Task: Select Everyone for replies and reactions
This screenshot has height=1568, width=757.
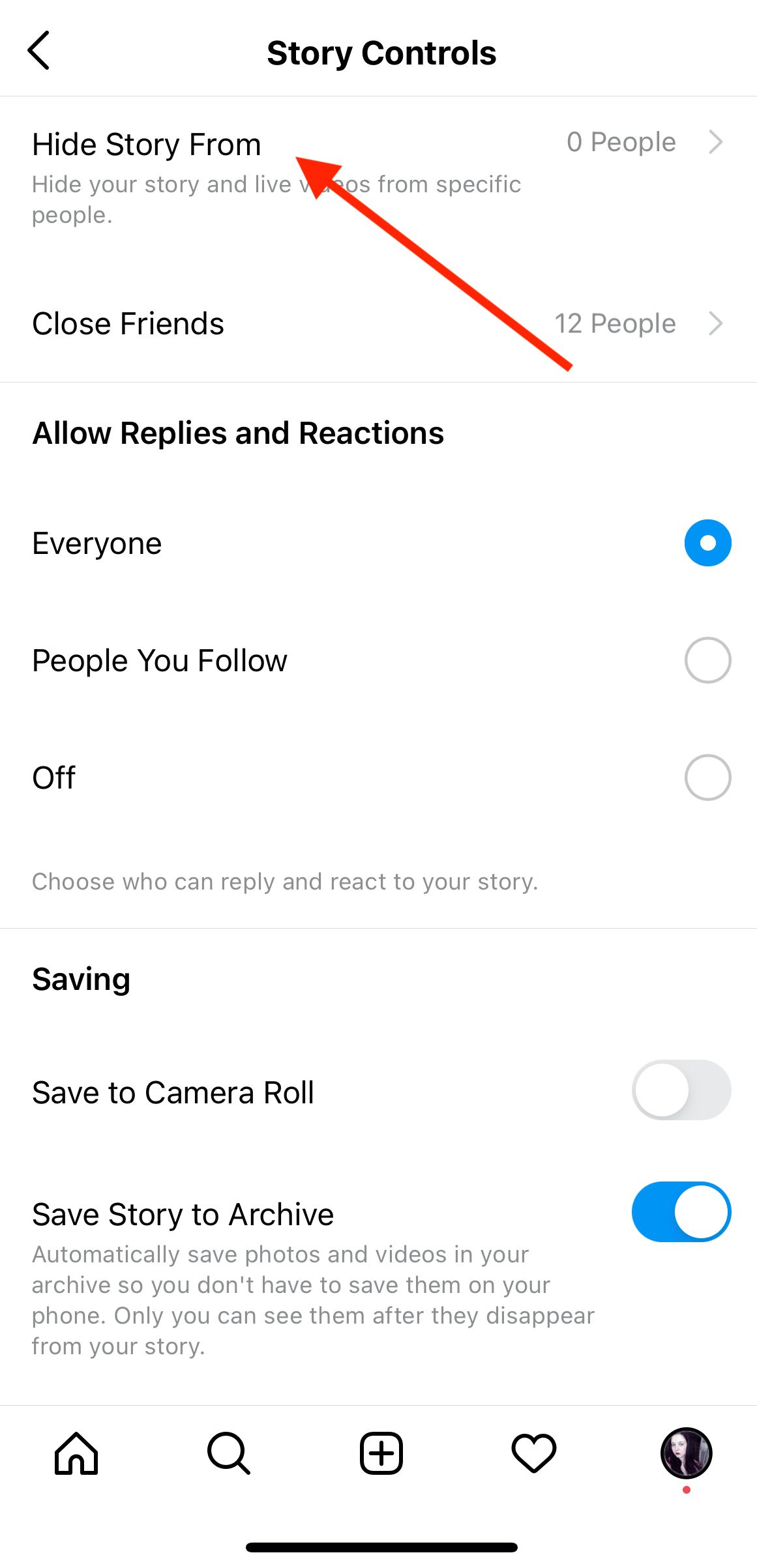Action: click(707, 543)
